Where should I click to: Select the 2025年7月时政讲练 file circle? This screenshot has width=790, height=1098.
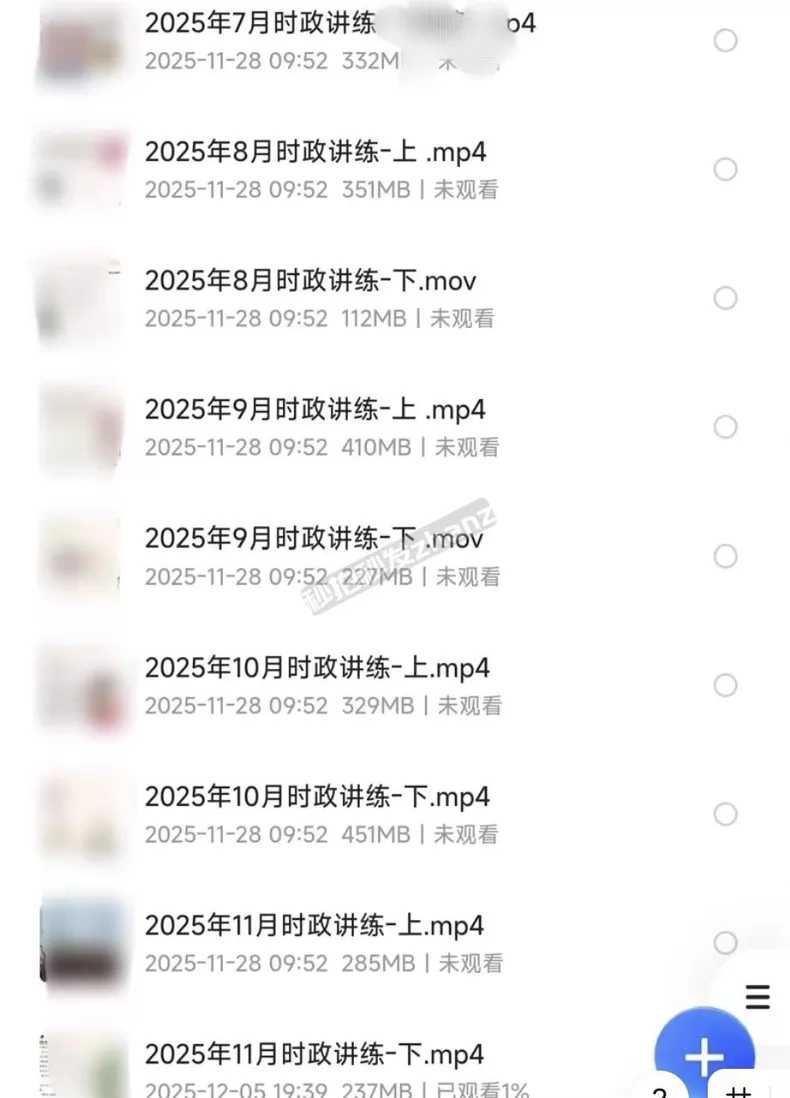point(726,40)
